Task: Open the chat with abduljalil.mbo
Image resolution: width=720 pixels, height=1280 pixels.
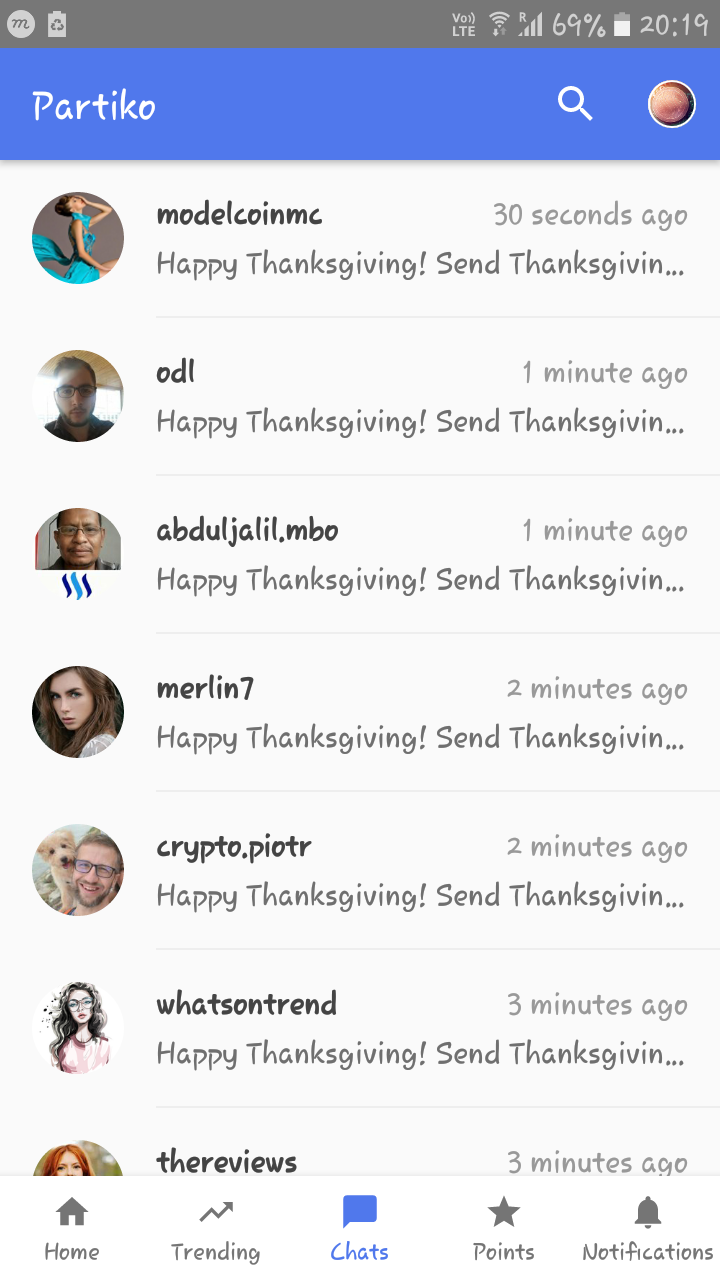Action: (420, 555)
